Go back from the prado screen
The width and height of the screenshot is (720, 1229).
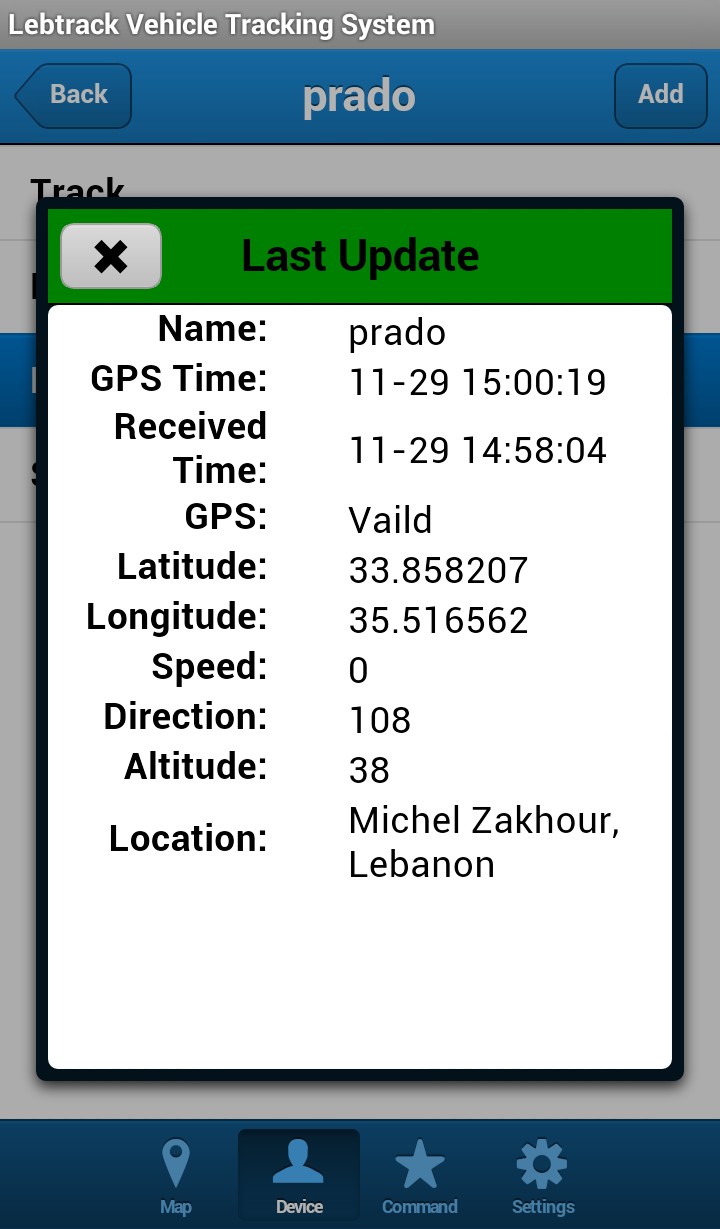[x=73, y=96]
